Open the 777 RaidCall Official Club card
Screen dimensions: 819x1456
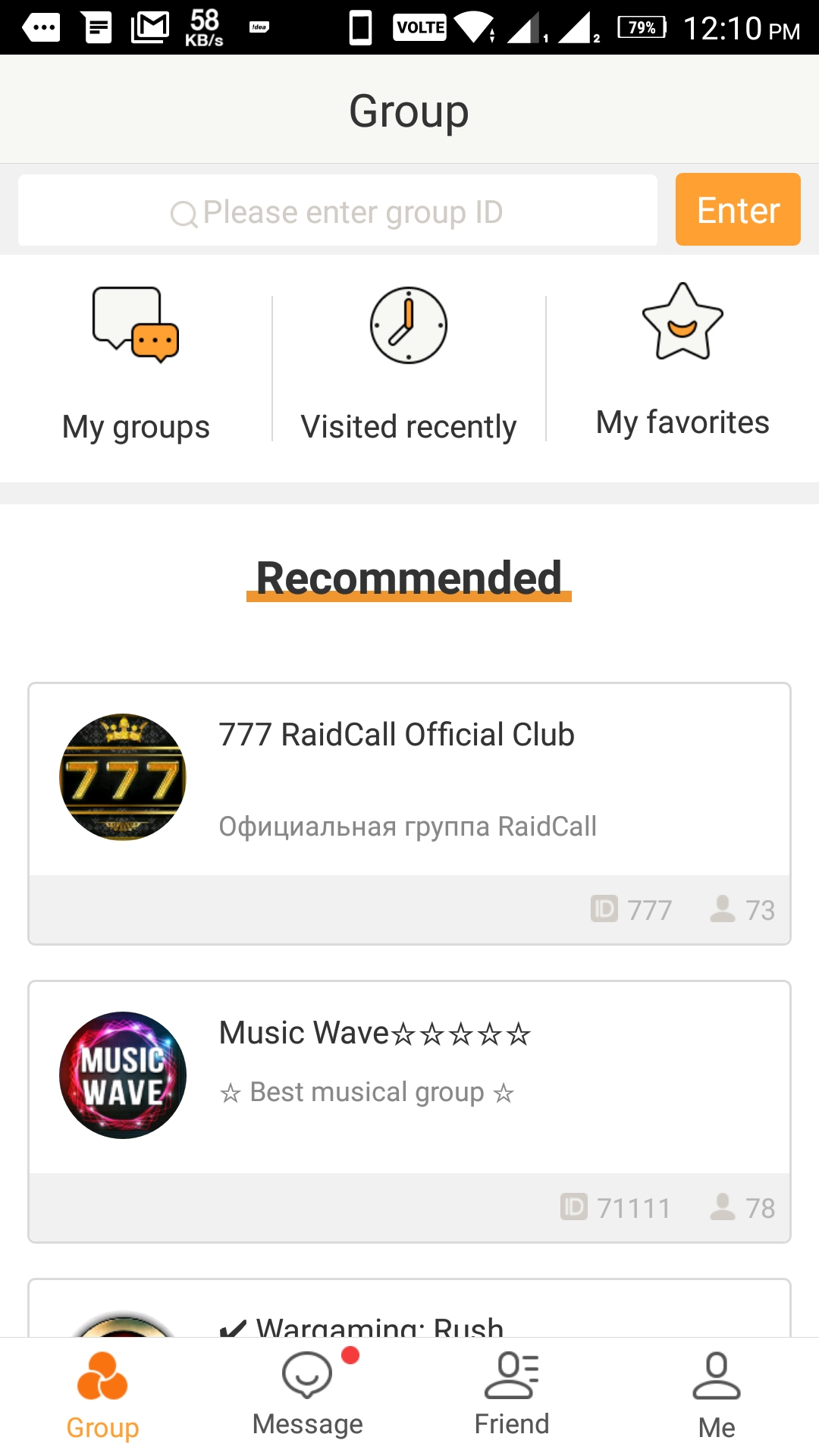pos(409,813)
